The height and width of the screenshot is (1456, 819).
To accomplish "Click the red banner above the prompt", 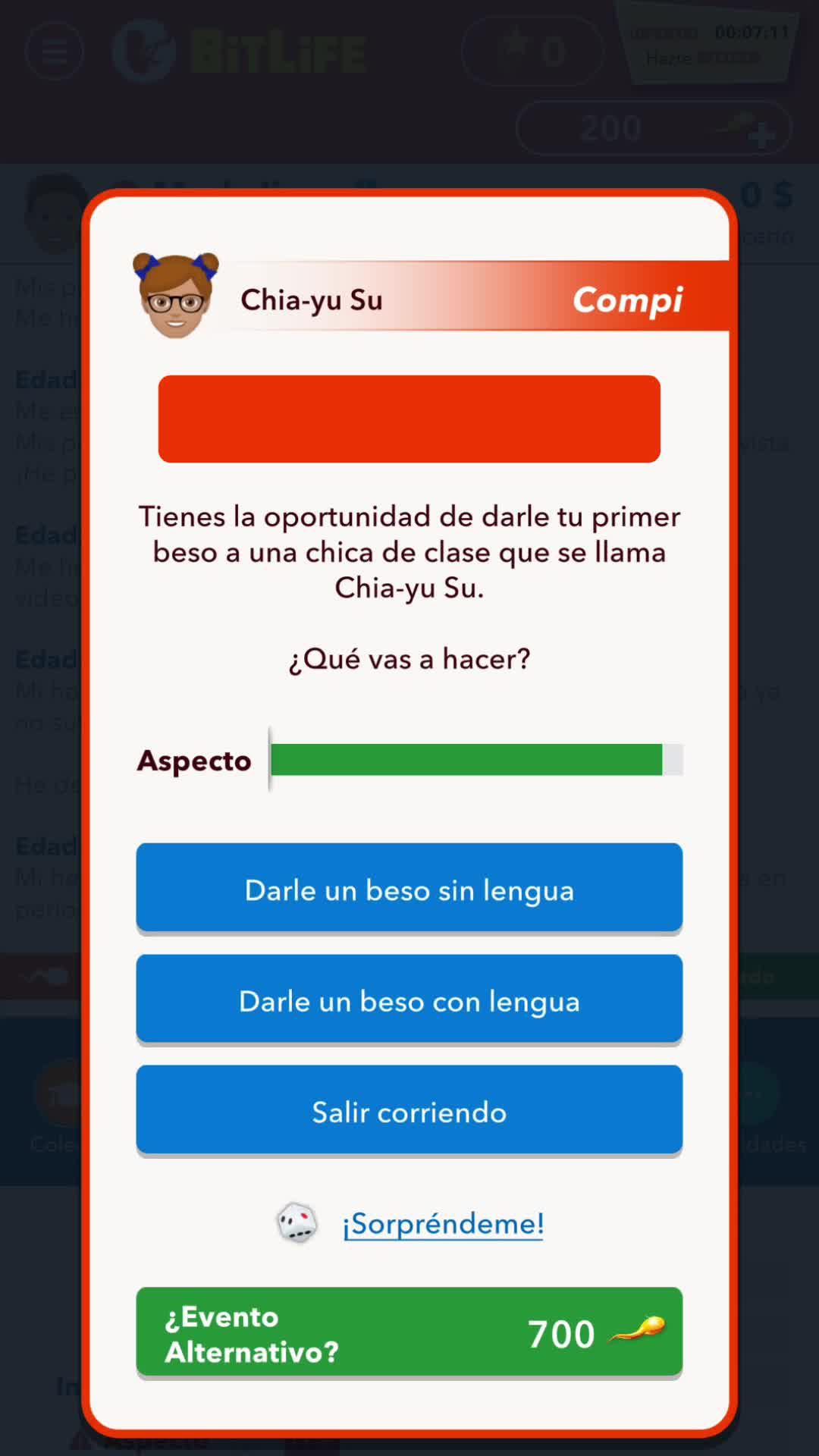I will tap(409, 419).
